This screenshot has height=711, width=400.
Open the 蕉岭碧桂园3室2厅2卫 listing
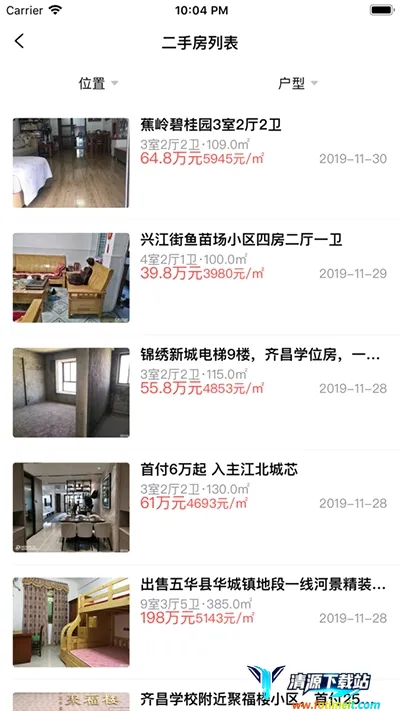pyautogui.click(x=200, y=163)
